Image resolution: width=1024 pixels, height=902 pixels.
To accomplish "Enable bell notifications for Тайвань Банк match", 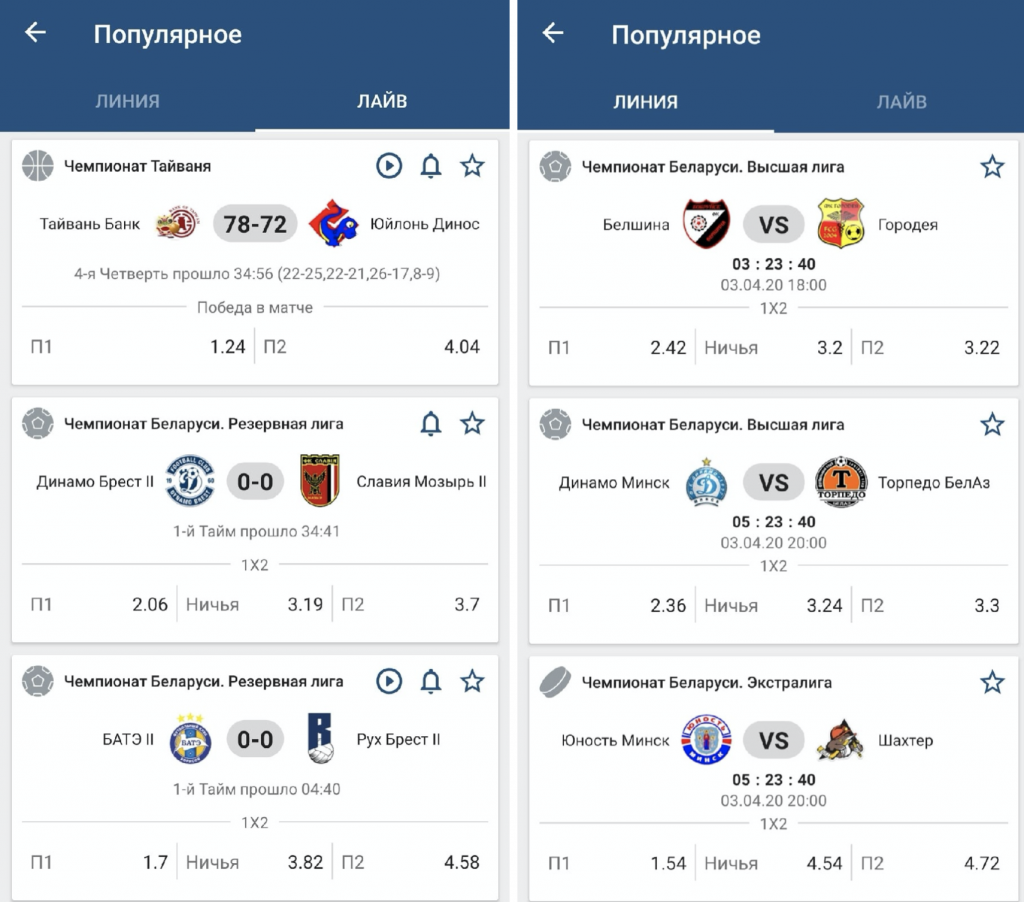I will [x=431, y=166].
